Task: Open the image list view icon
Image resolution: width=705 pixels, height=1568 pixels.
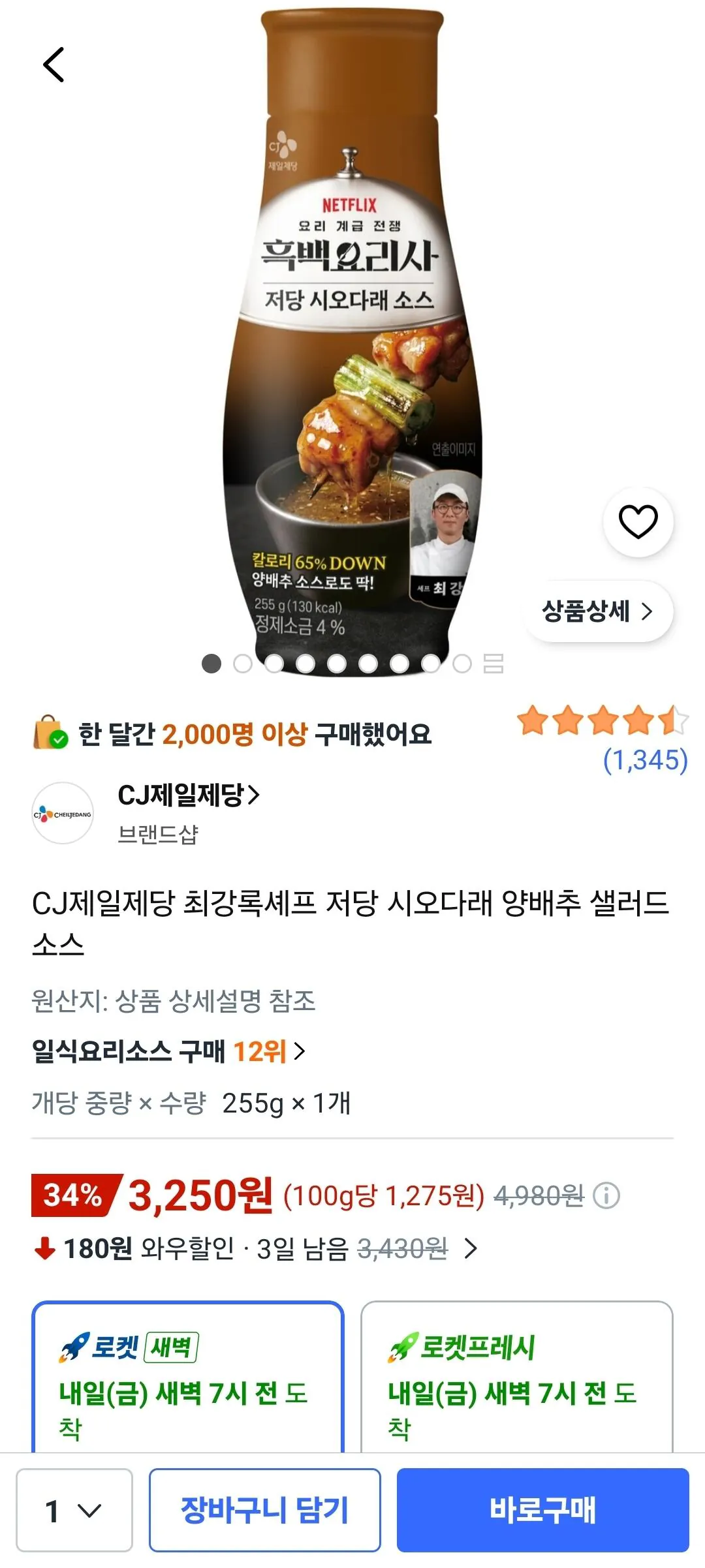Action: point(493,664)
